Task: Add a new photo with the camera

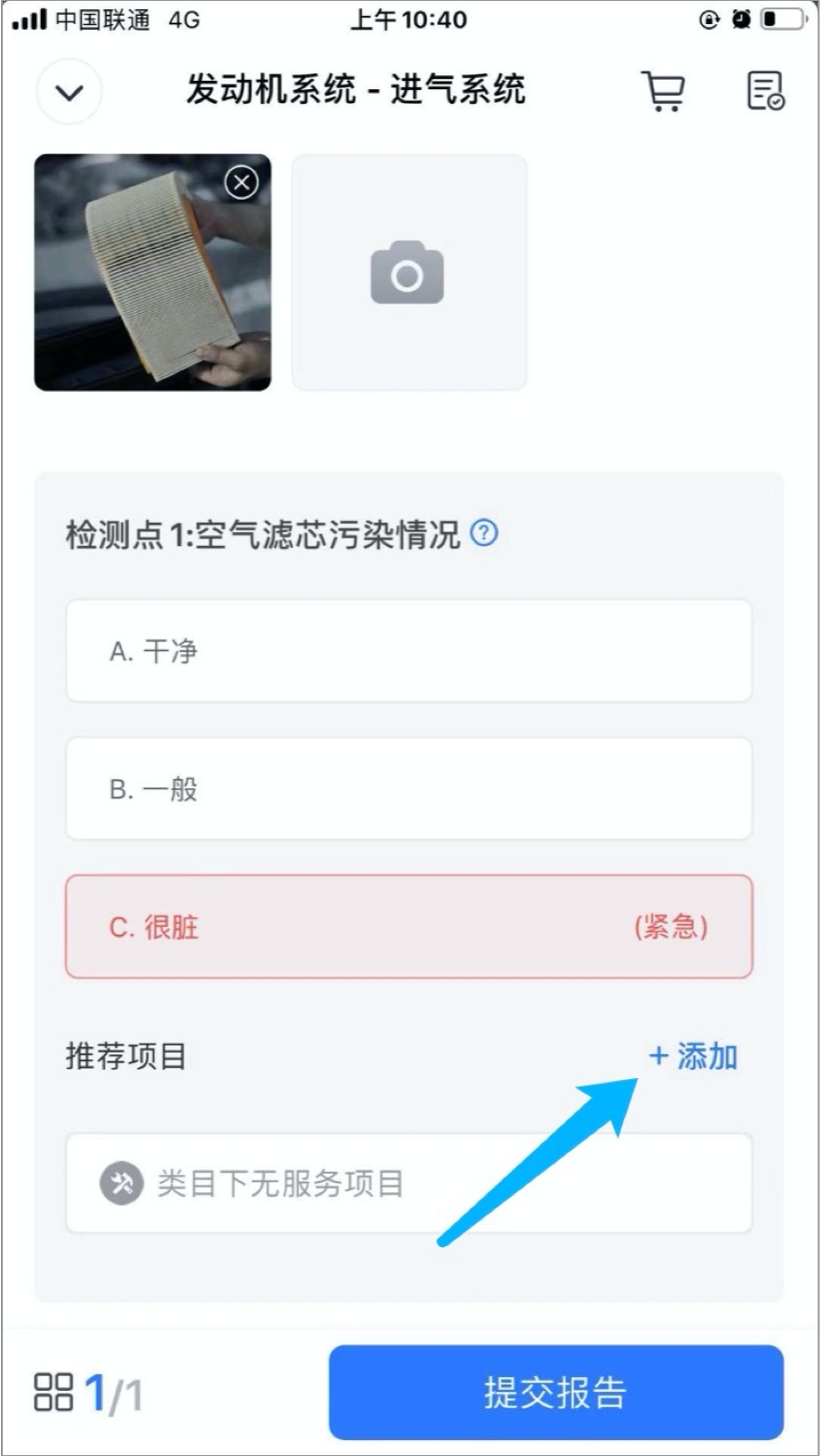Action: [409, 273]
